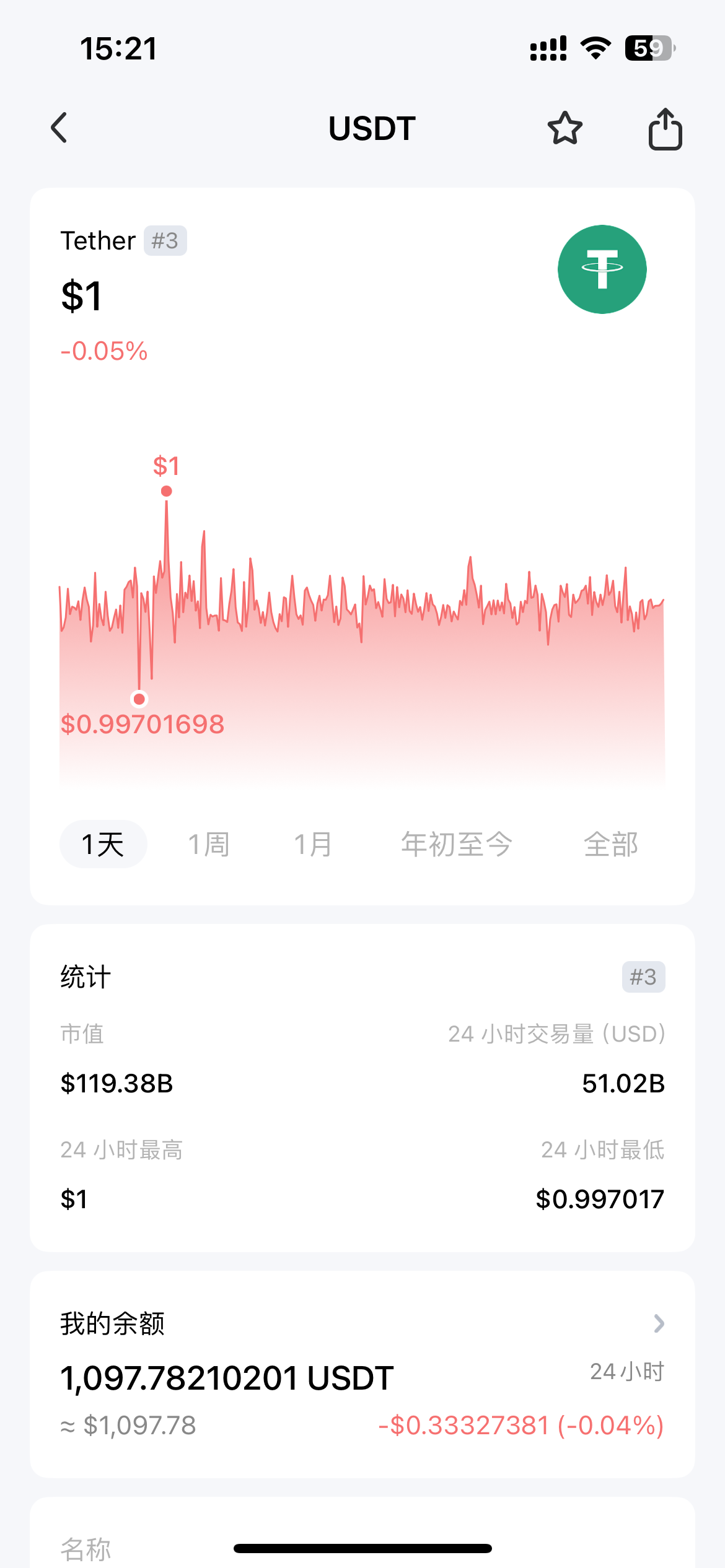
Task: Switch the chart to 1周
Action: click(x=209, y=844)
